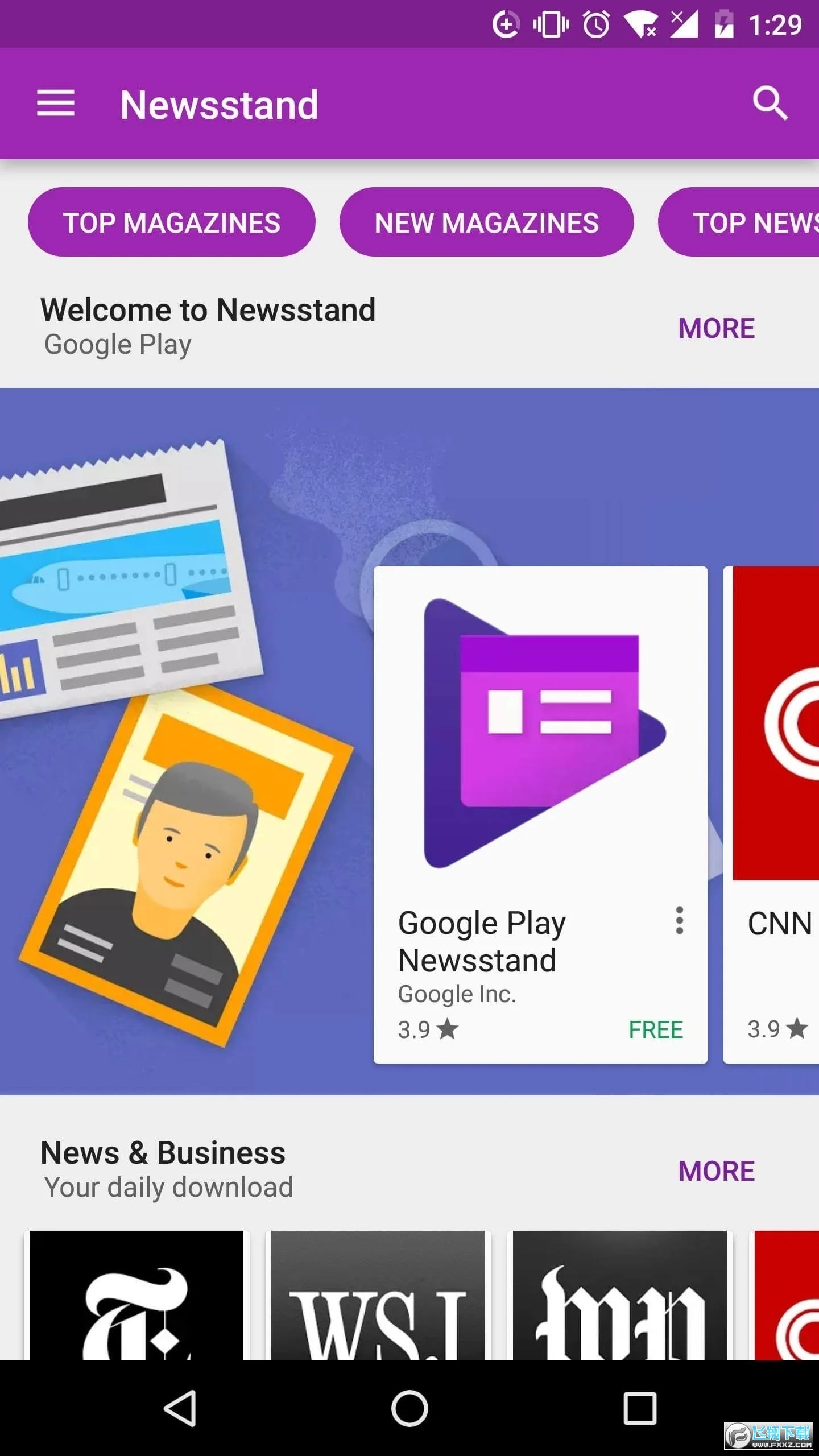
Task: Open overflow menu on Google Play Newsstand card
Action: tap(679, 920)
